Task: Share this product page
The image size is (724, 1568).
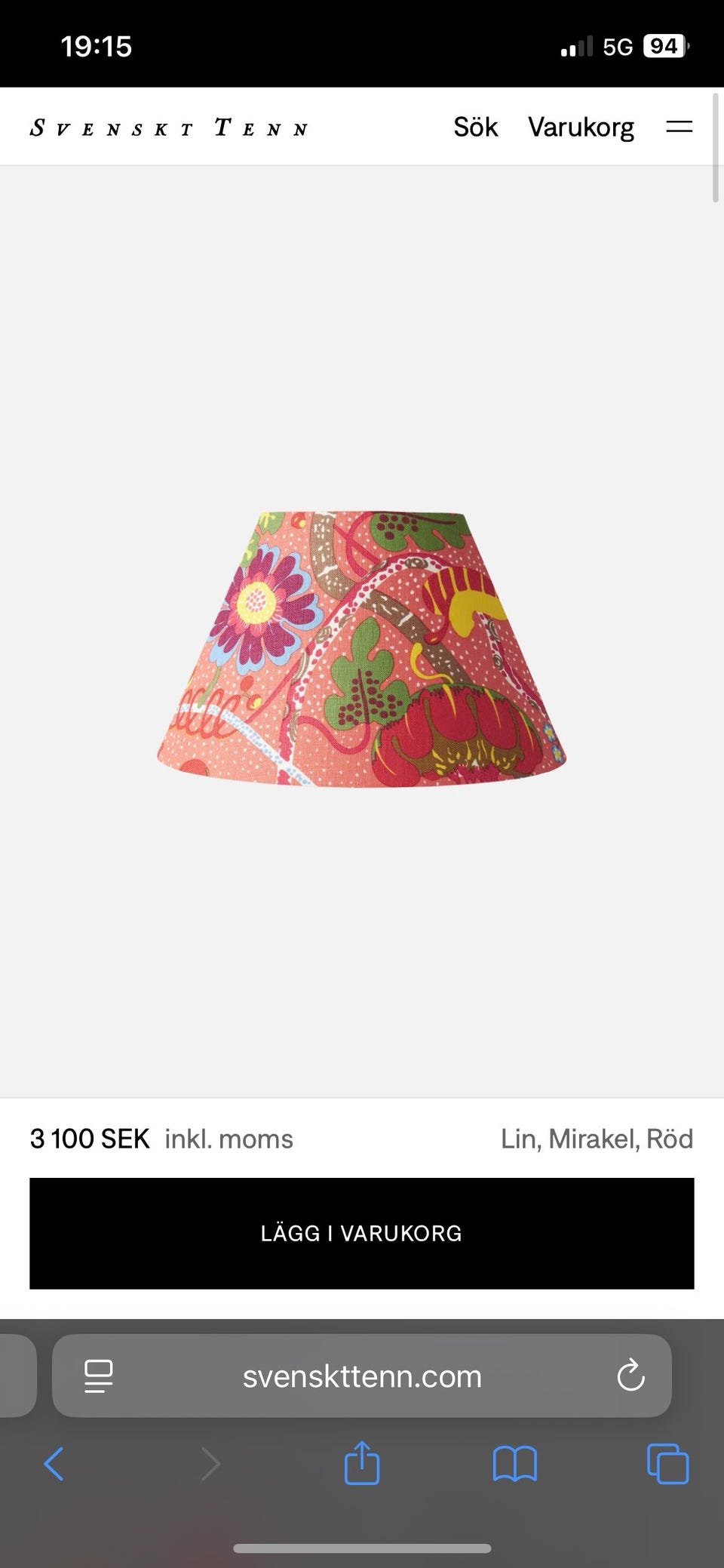Action: click(x=362, y=1464)
